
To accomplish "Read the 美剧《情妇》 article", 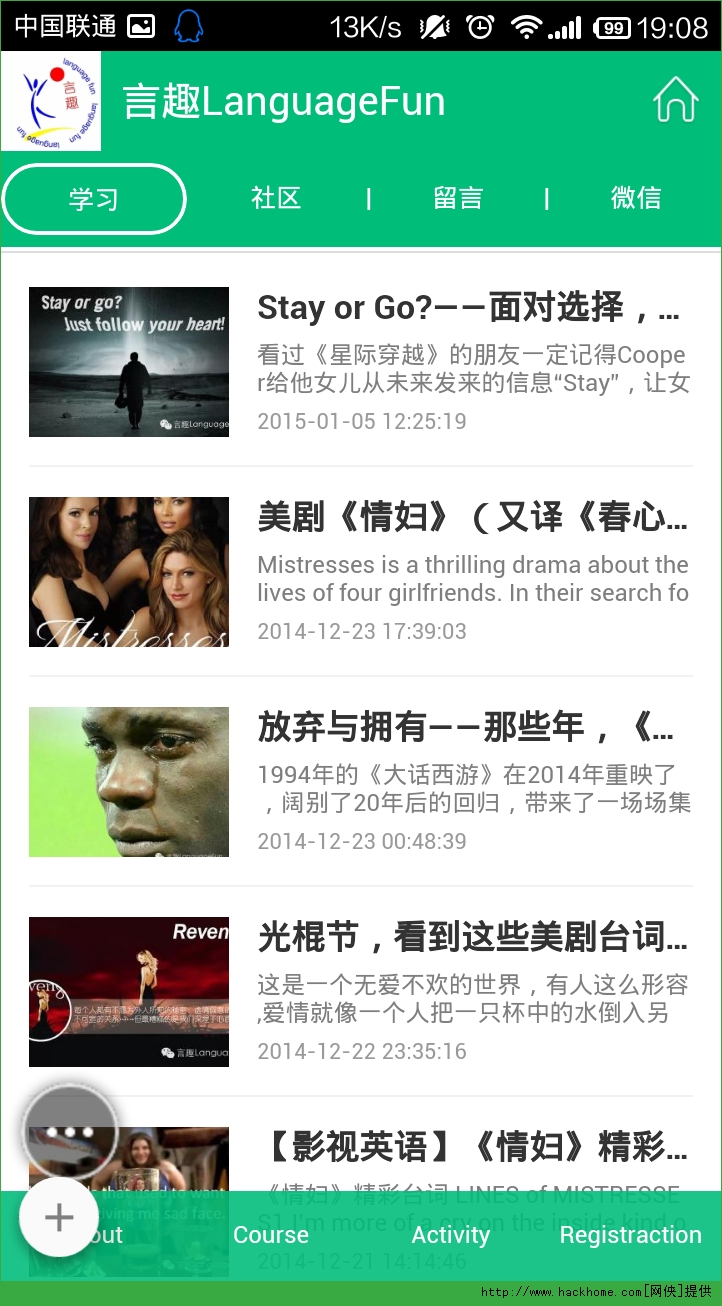I will [472, 518].
